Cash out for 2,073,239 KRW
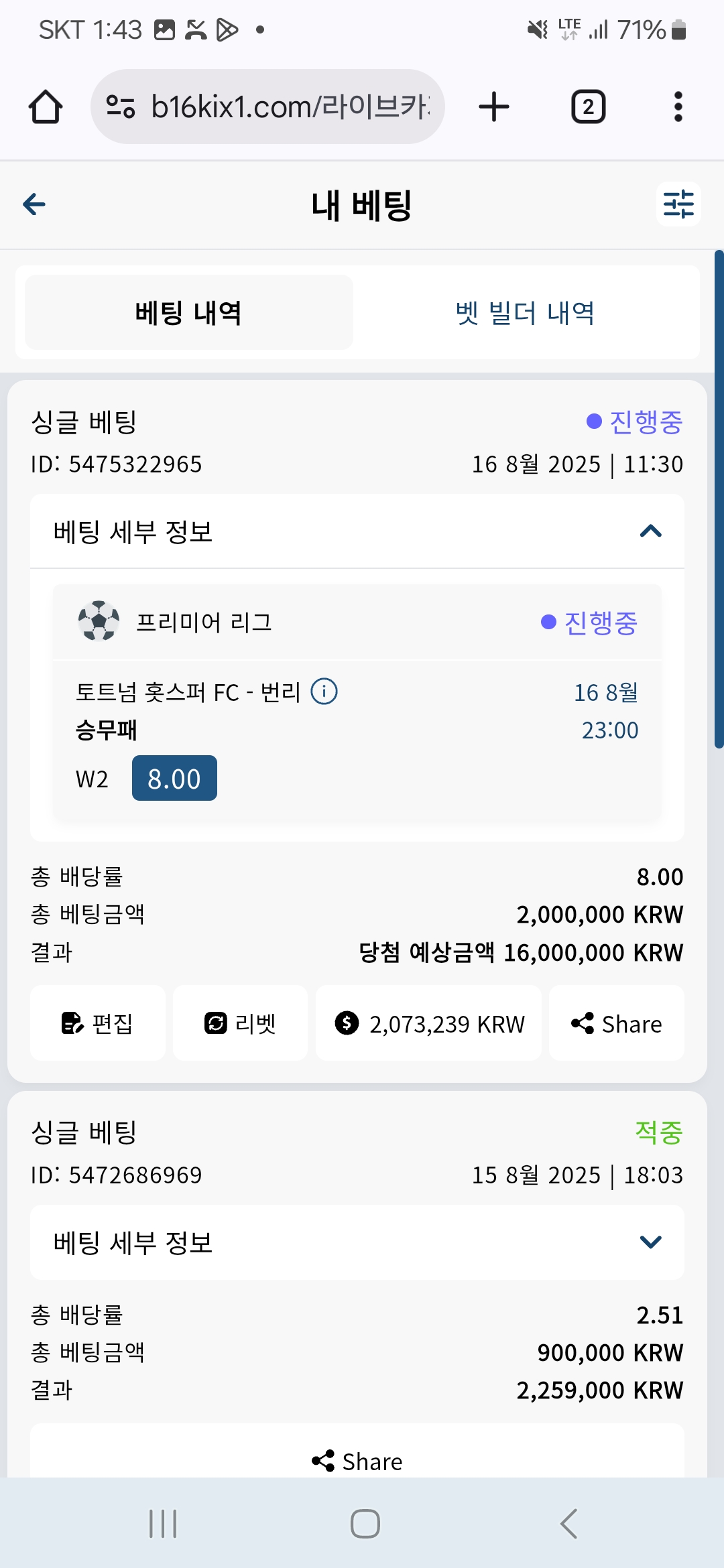Screen dimensions: 724x1568 (428, 1023)
